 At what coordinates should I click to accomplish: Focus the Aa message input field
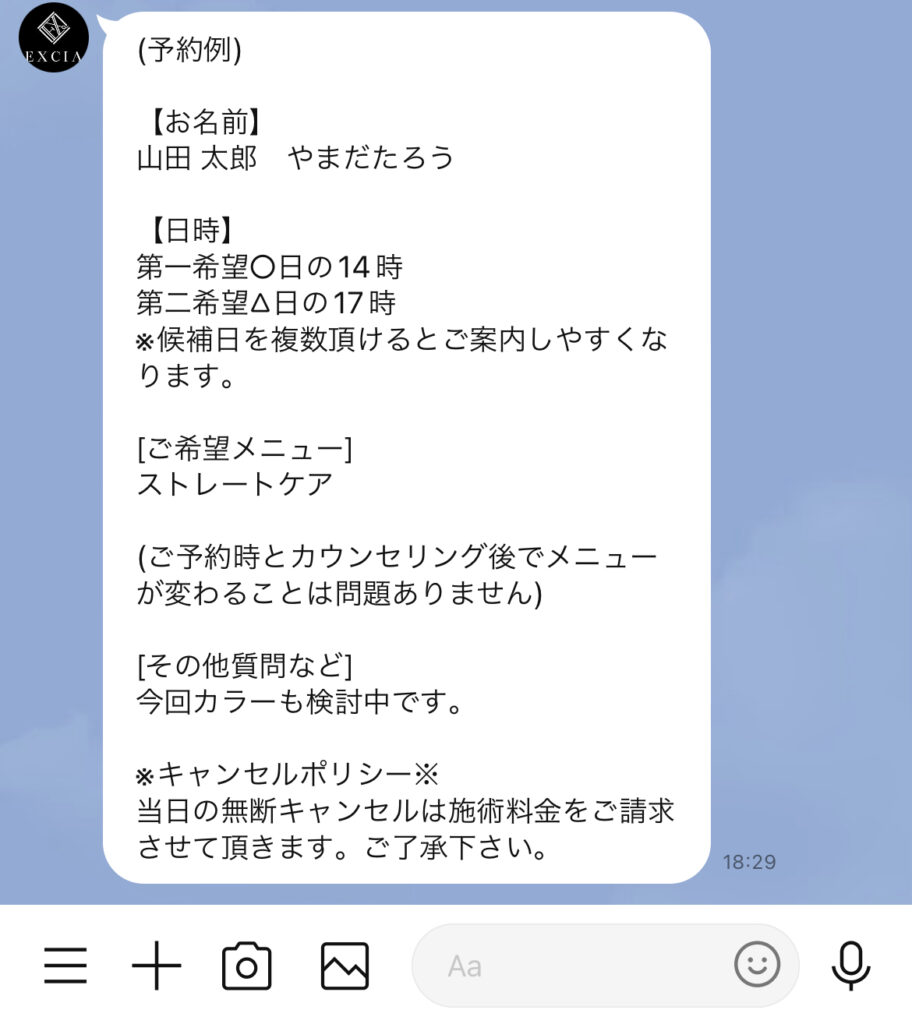click(570, 966)
